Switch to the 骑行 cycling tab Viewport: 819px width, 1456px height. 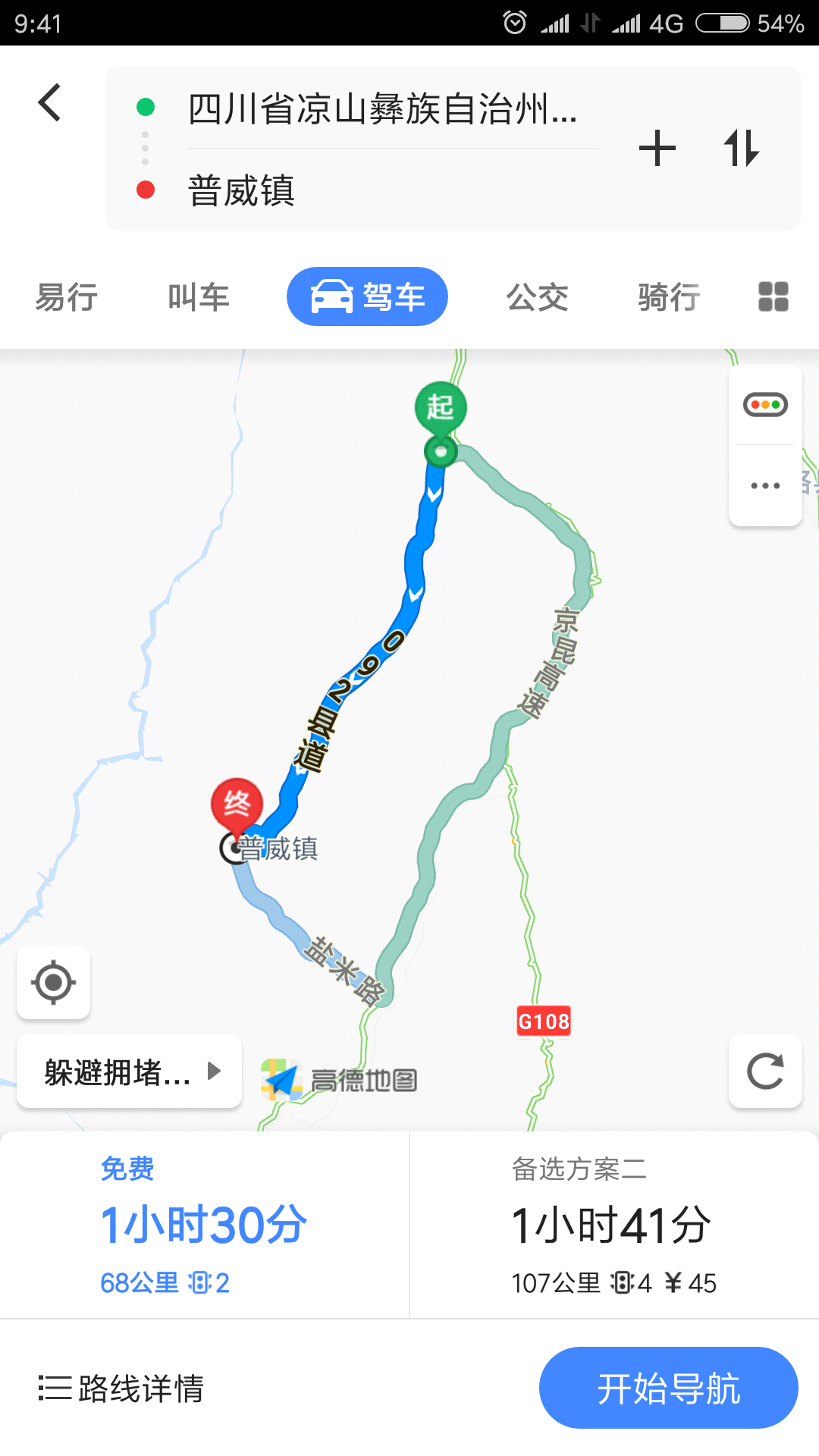tap(669, 297)
